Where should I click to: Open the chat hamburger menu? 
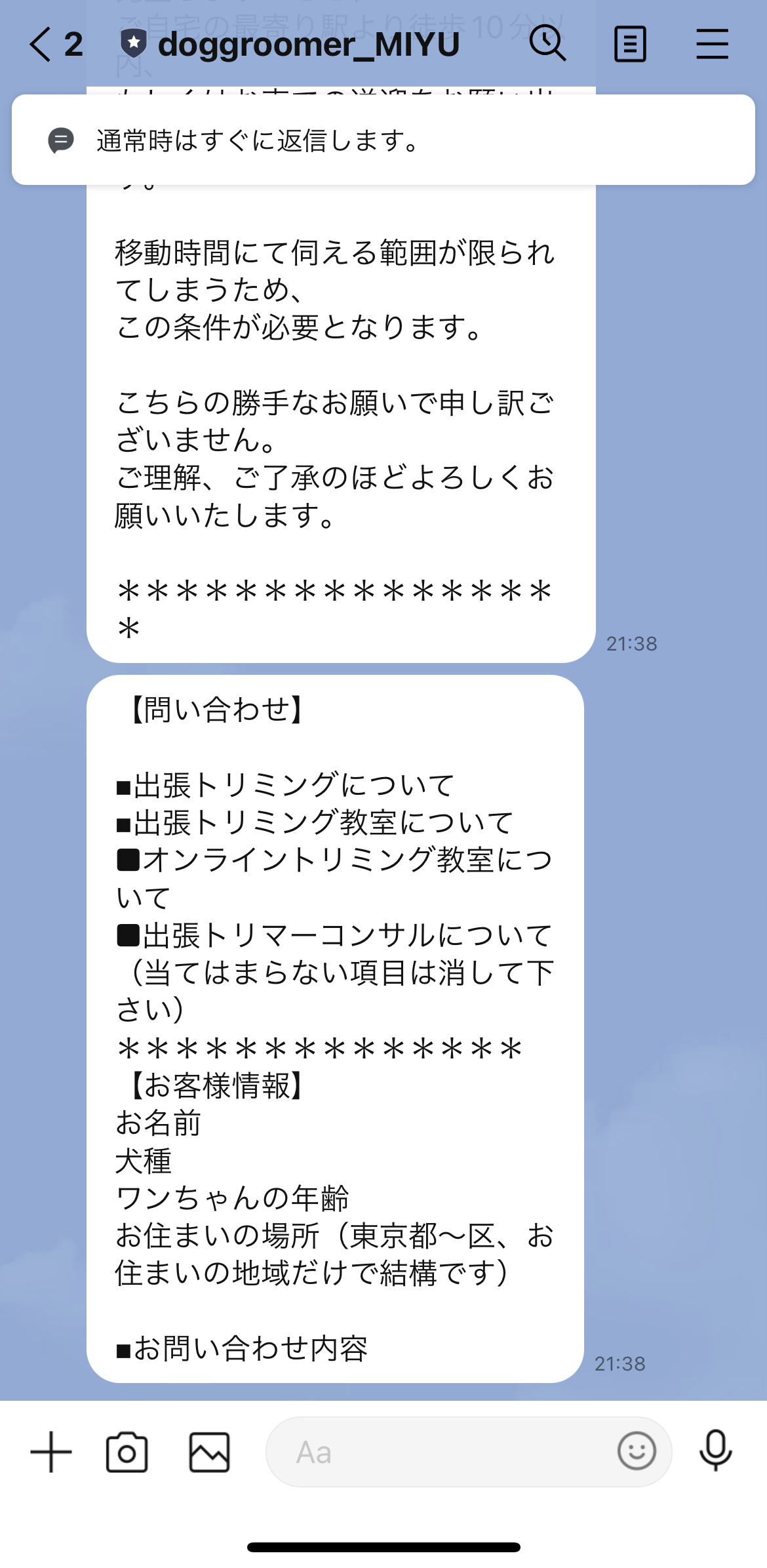tap(712, 45)
